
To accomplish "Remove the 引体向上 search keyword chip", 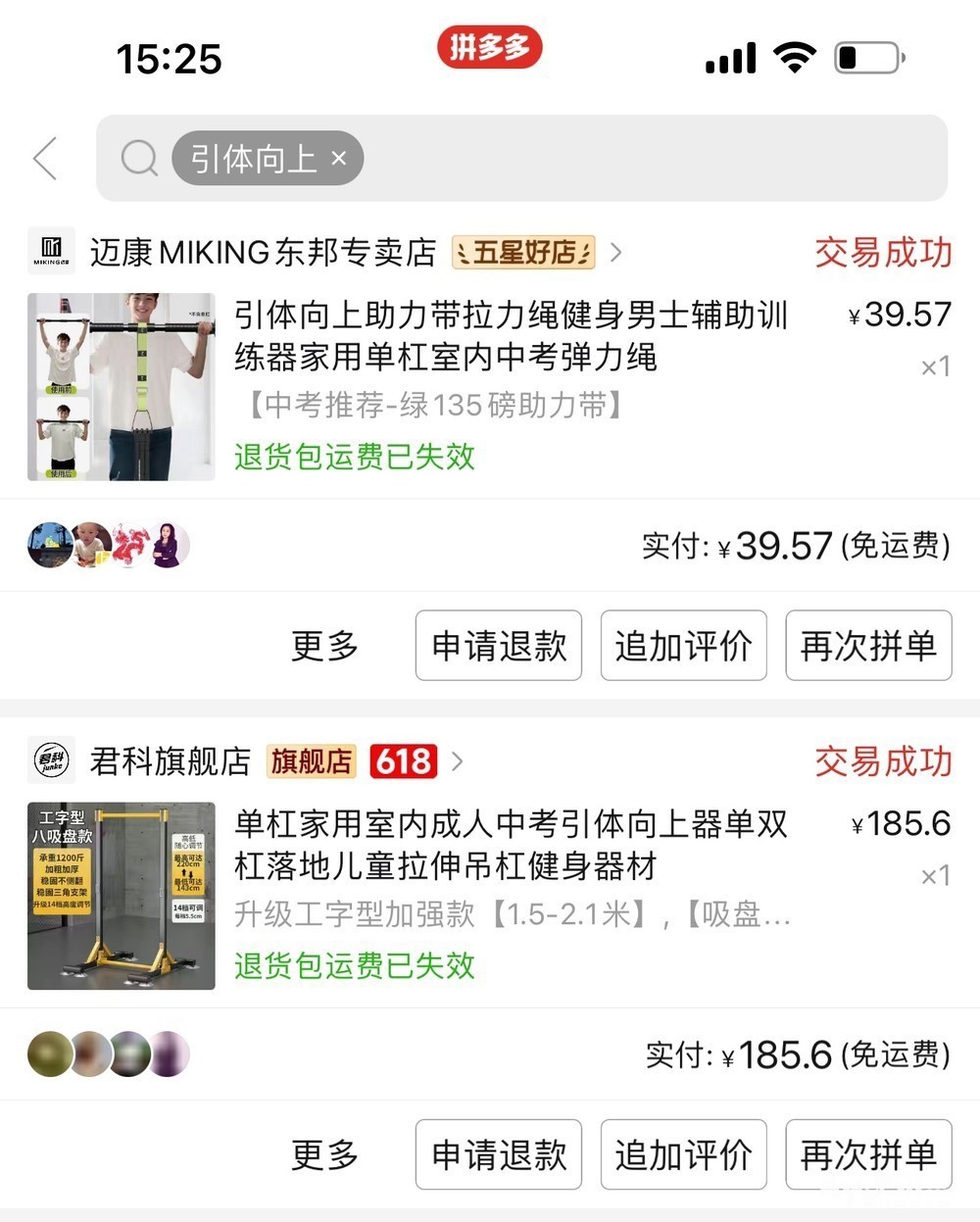I will click(x=339, y=158).
